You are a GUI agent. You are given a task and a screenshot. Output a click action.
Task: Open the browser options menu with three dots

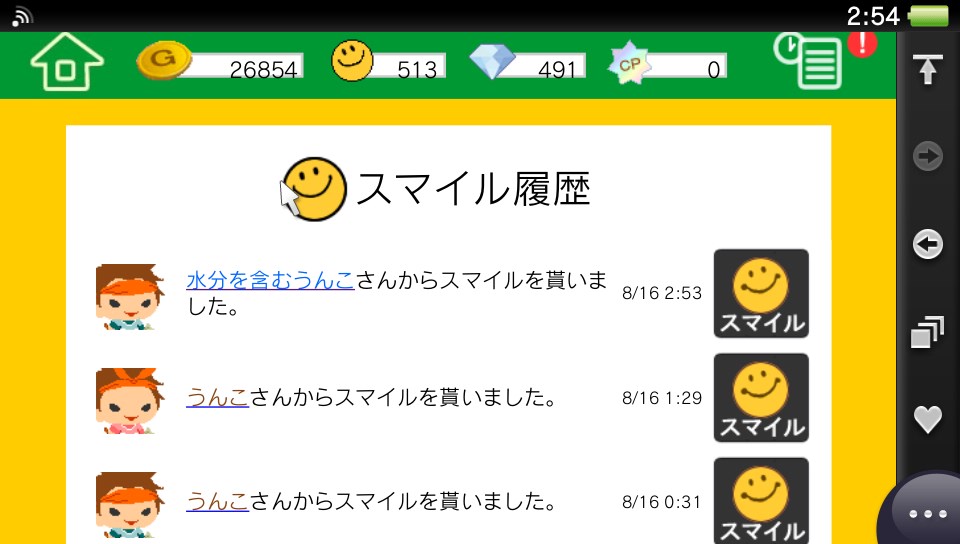tap(927, 514)
